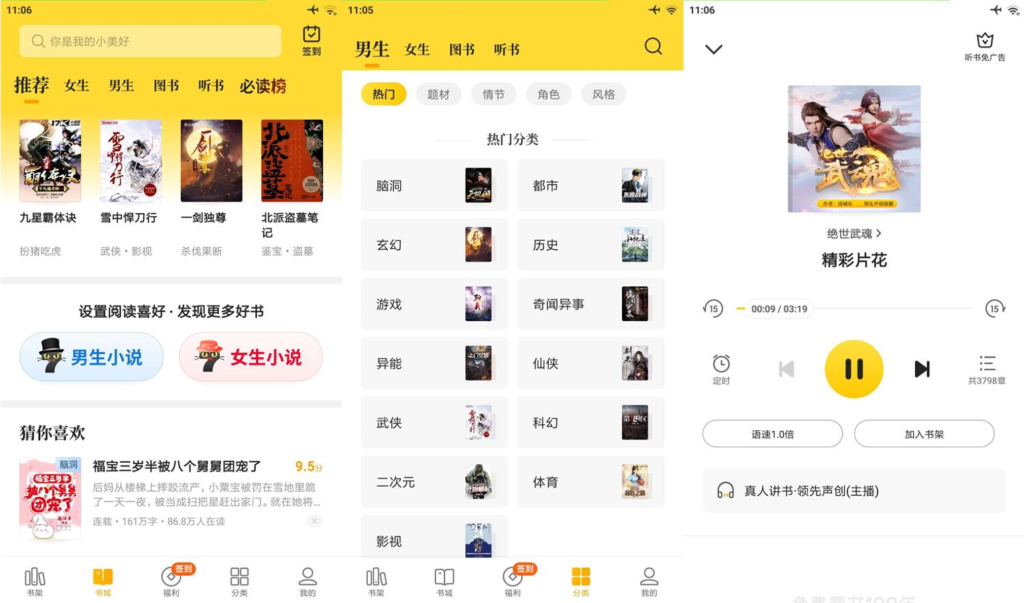Viewport: 1024px width, 603px height.
Task: Collapse the audio player with the down chevron
Action: [x=713, y=49]
